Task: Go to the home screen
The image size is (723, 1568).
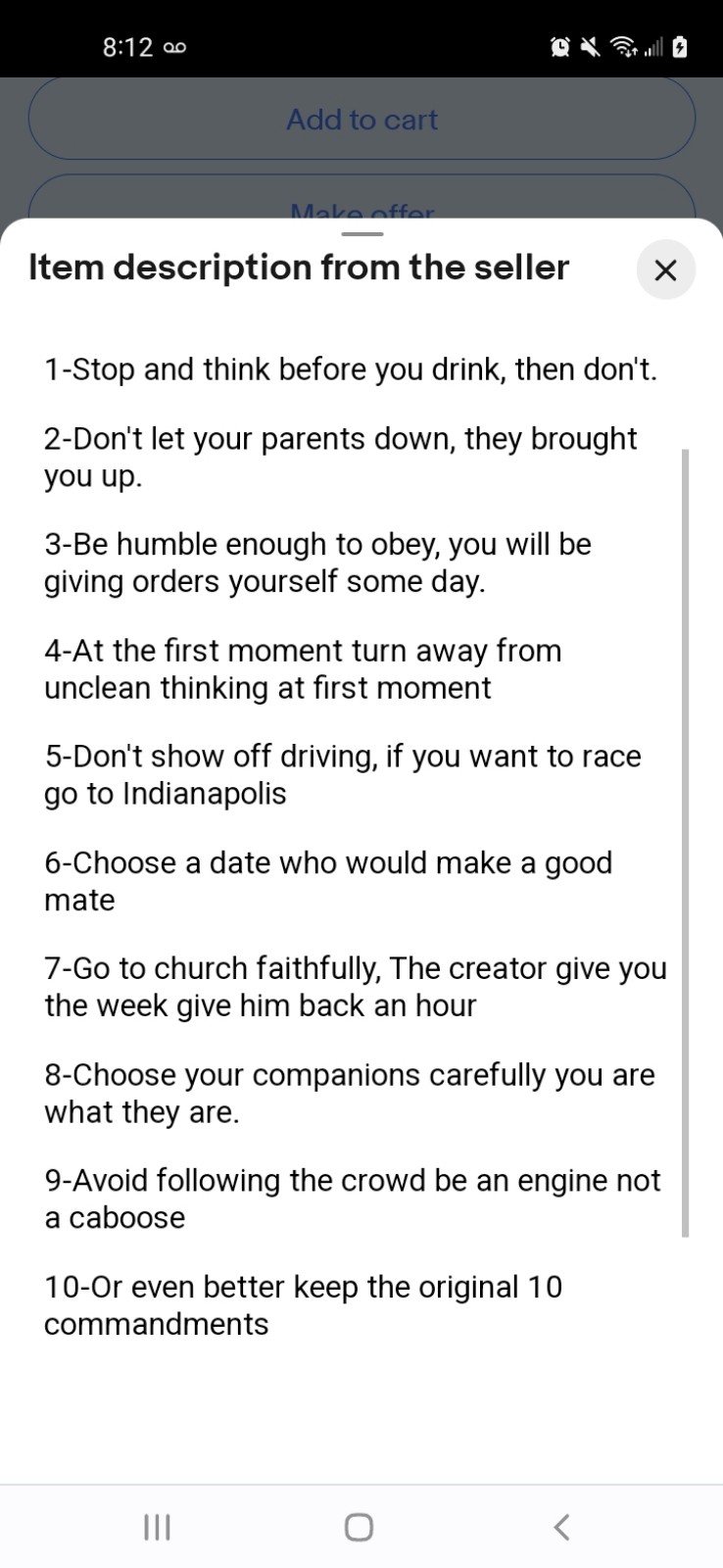Action: (x=359, y=1527)
